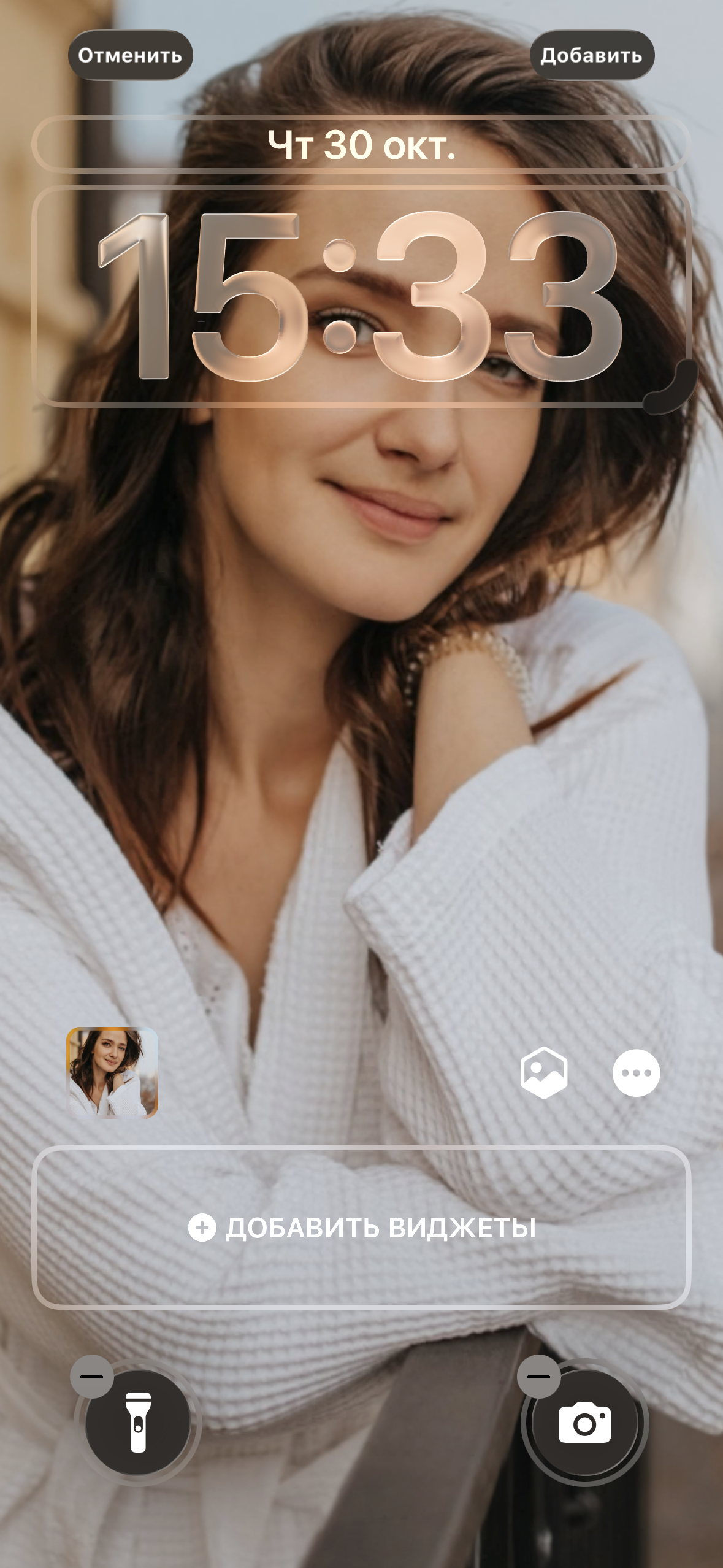723x1568 pixels.
Task: Remove the flashlight shortcut with its minus badge
Action: pyautogui.click(x=92, y=1376)
